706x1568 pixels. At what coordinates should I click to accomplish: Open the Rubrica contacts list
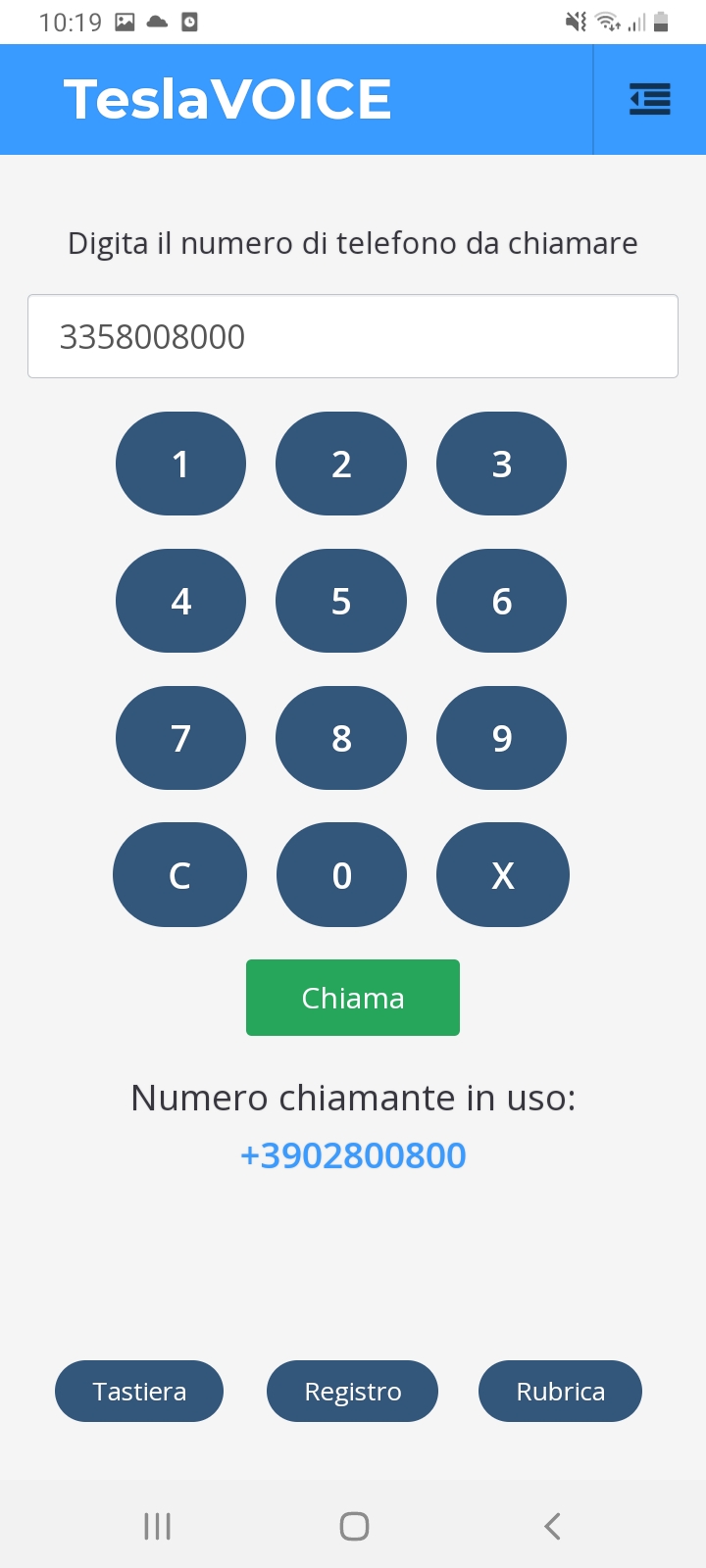560,1391
